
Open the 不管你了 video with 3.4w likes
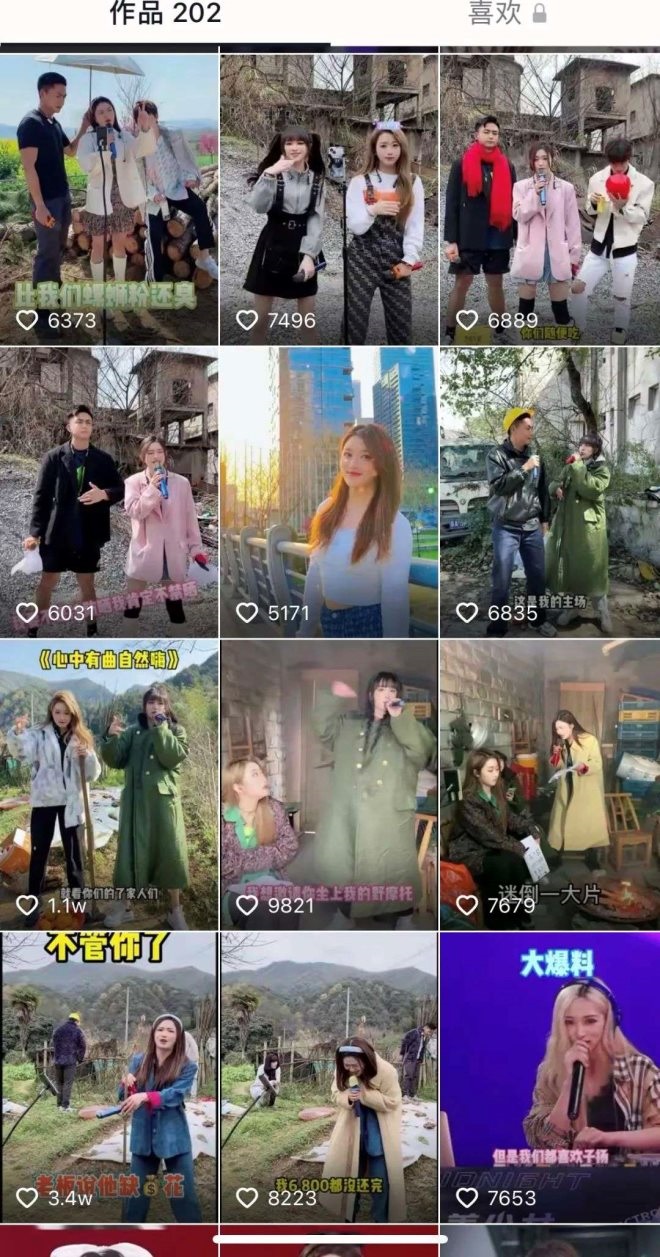109,1077
